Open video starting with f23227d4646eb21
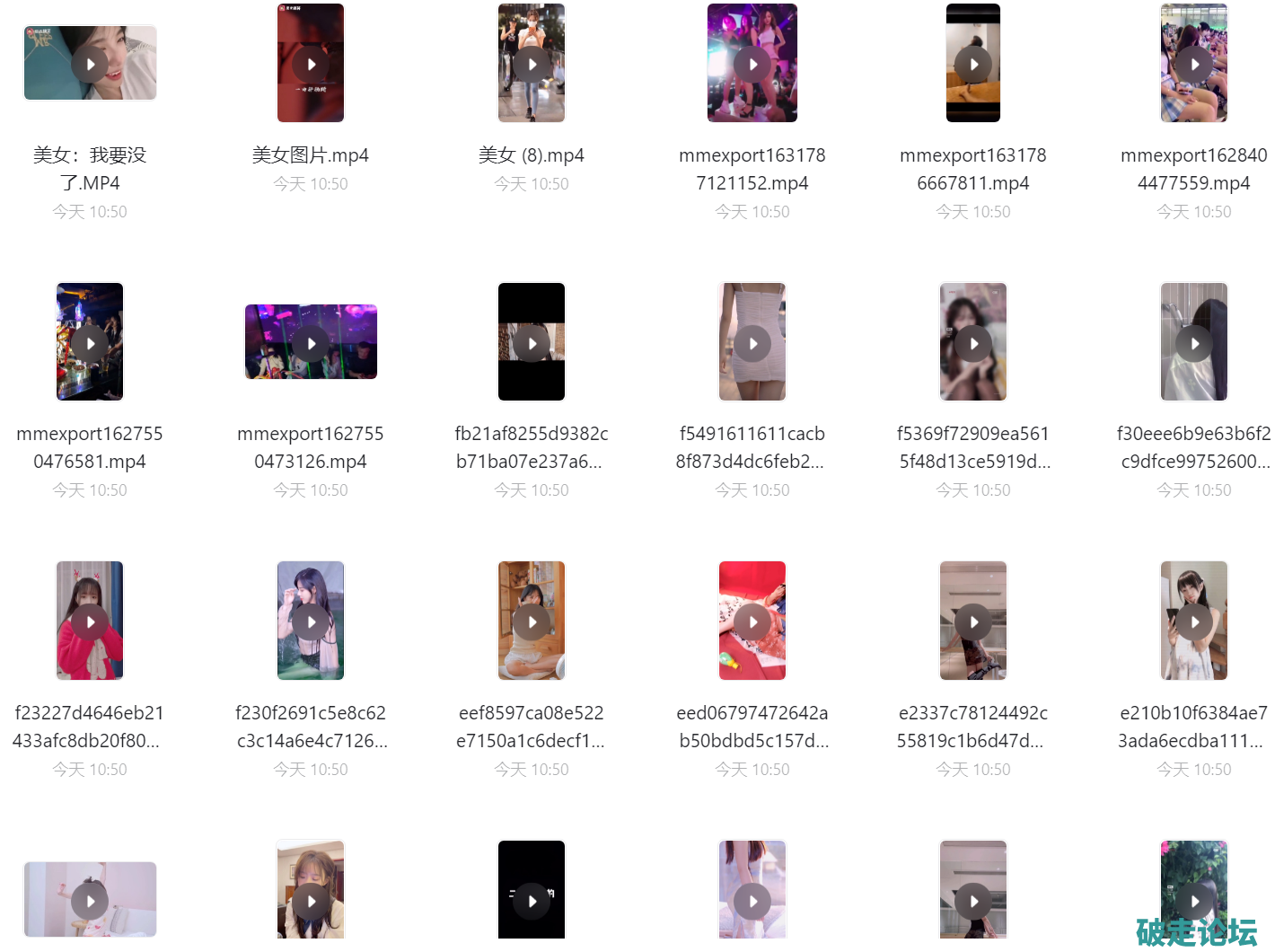This screenshot has height=952, width=1275. click(90, 621)
